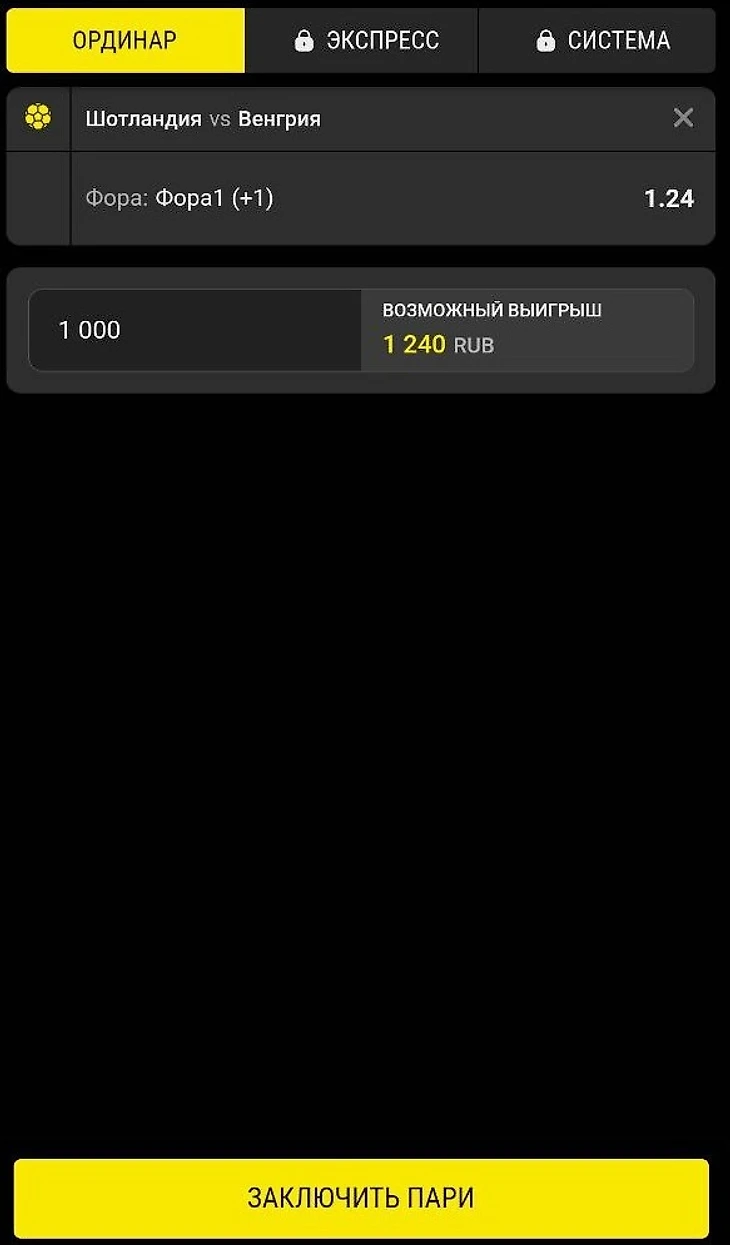The height and width of the screenshot is (1245, 730).
Task: Tap Заключить пари to place the bet
Action: (x=361, y=1198)
